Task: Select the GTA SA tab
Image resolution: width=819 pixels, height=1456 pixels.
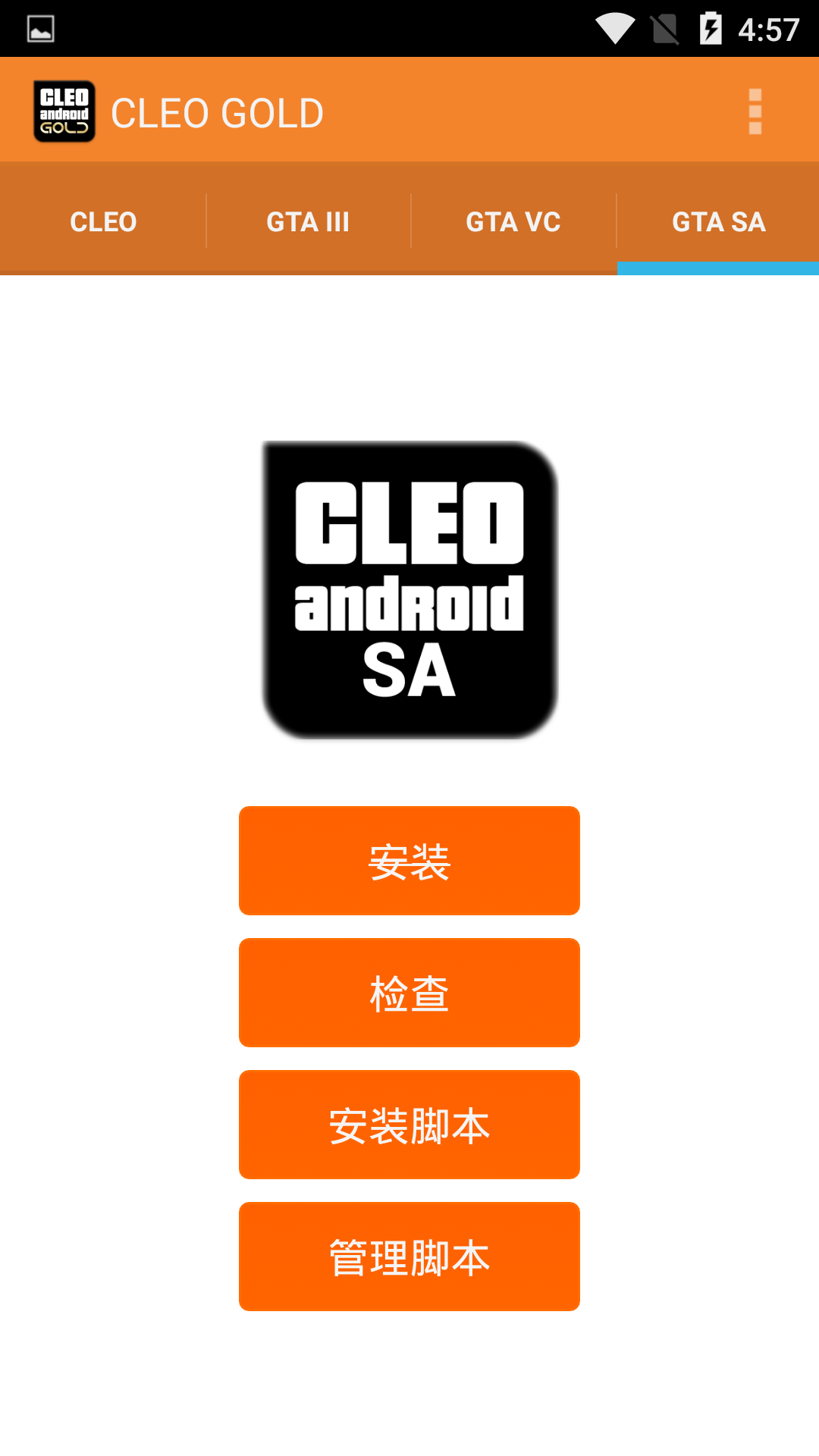Action: click(718, 221)
